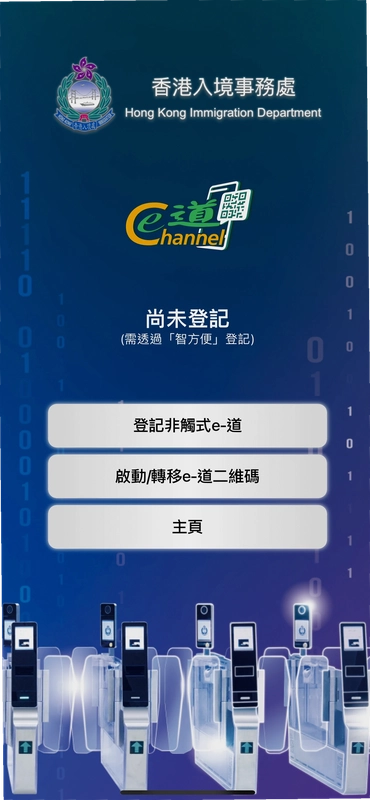Image resolution: width=370 pixels, height=800 pixels.
Task: Go to 主頁
Action: tap(187, 527)
